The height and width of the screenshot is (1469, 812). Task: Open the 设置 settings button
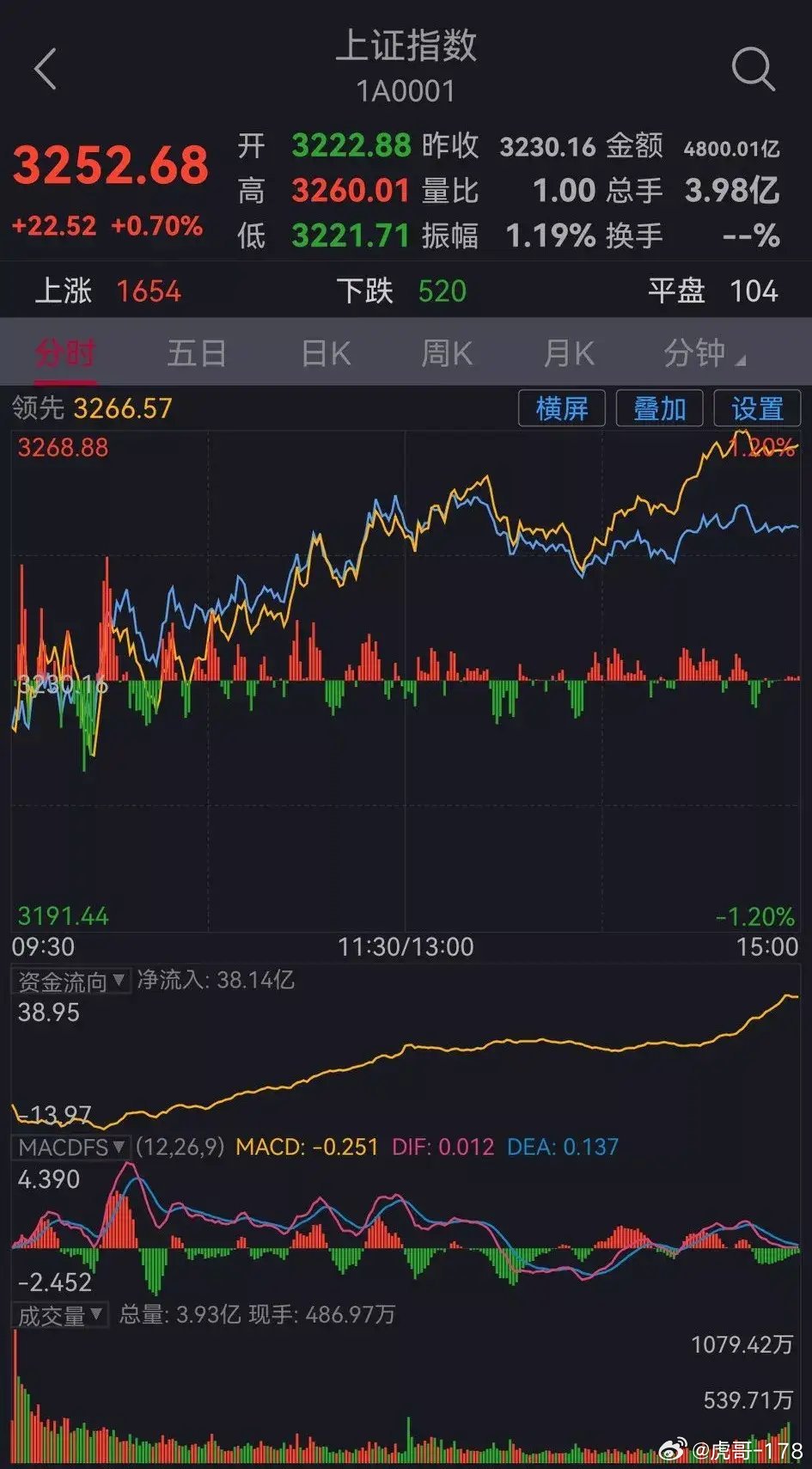pyautogui.click(x=756, y=408)
